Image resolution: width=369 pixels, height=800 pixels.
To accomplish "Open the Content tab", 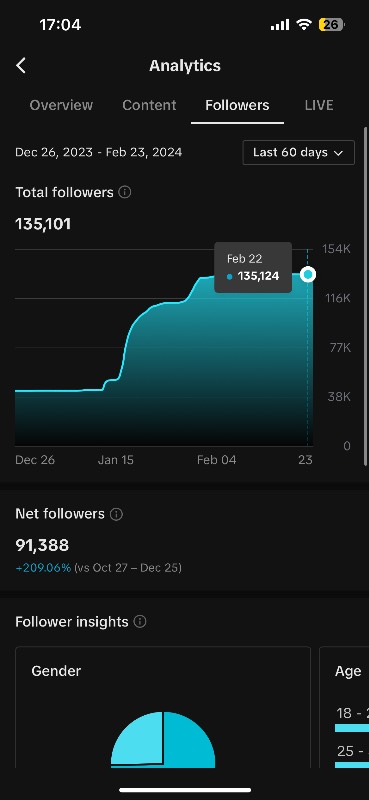I will pos(149,105).
